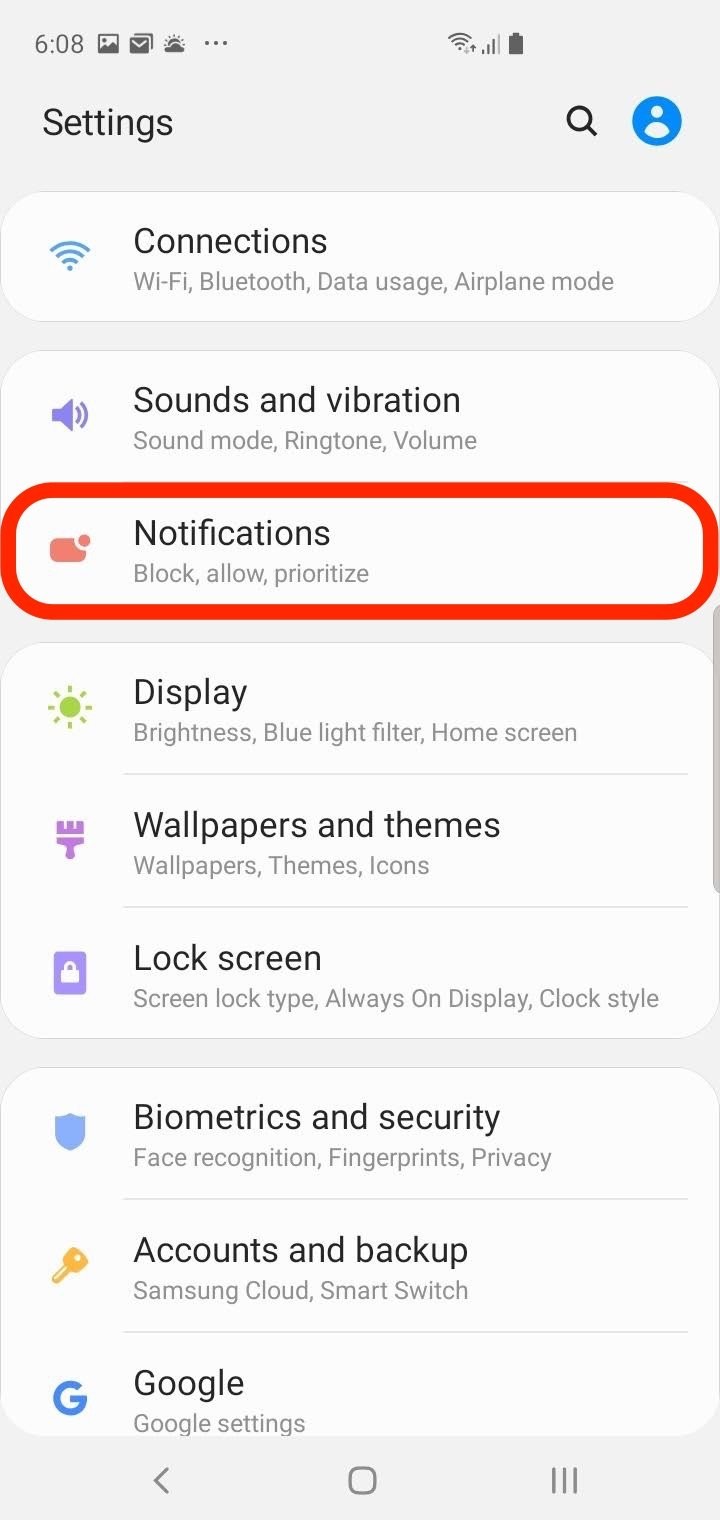Screen dimensions: 720x1520
Task: Go to Sounds and vibration
Action: click(x=360, y=417)
